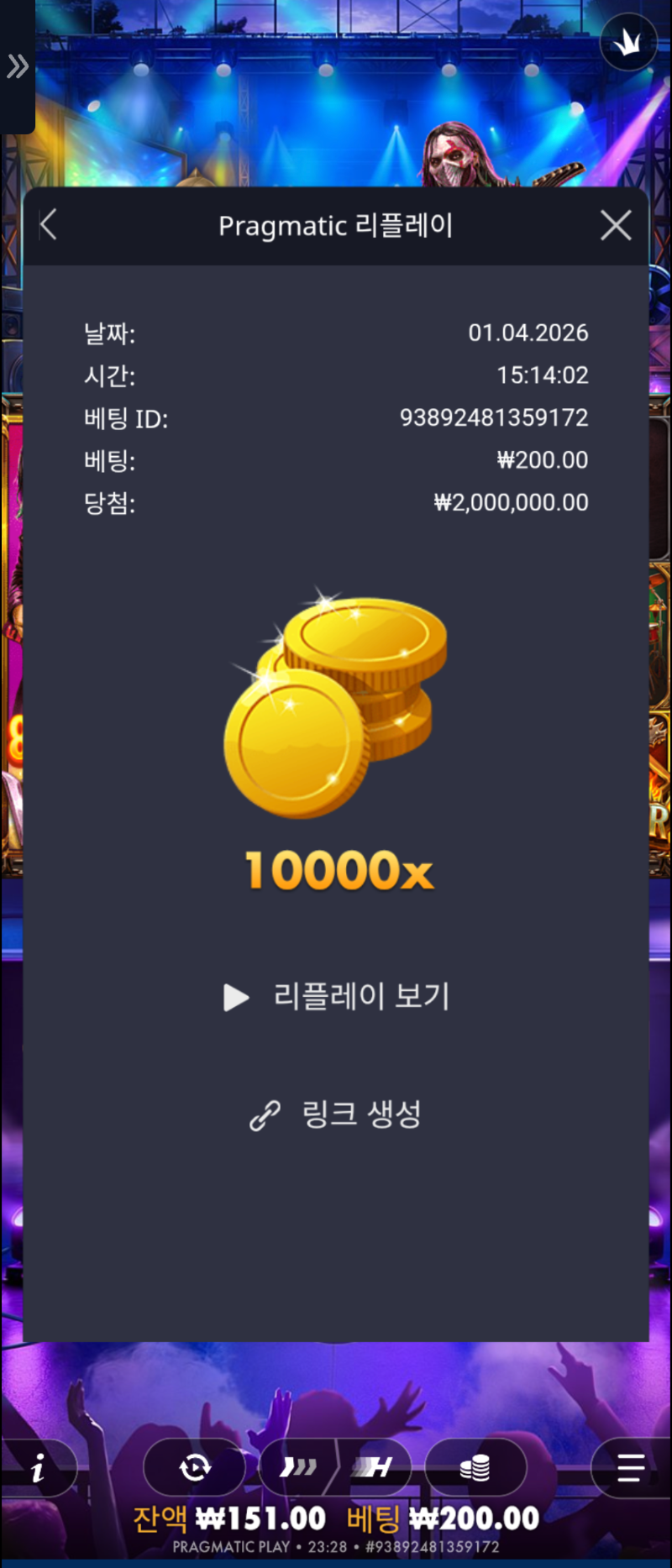This screenshot has height=1568, width=672.
Task: Open the hamburger game menu
Action: (630, 1467)
